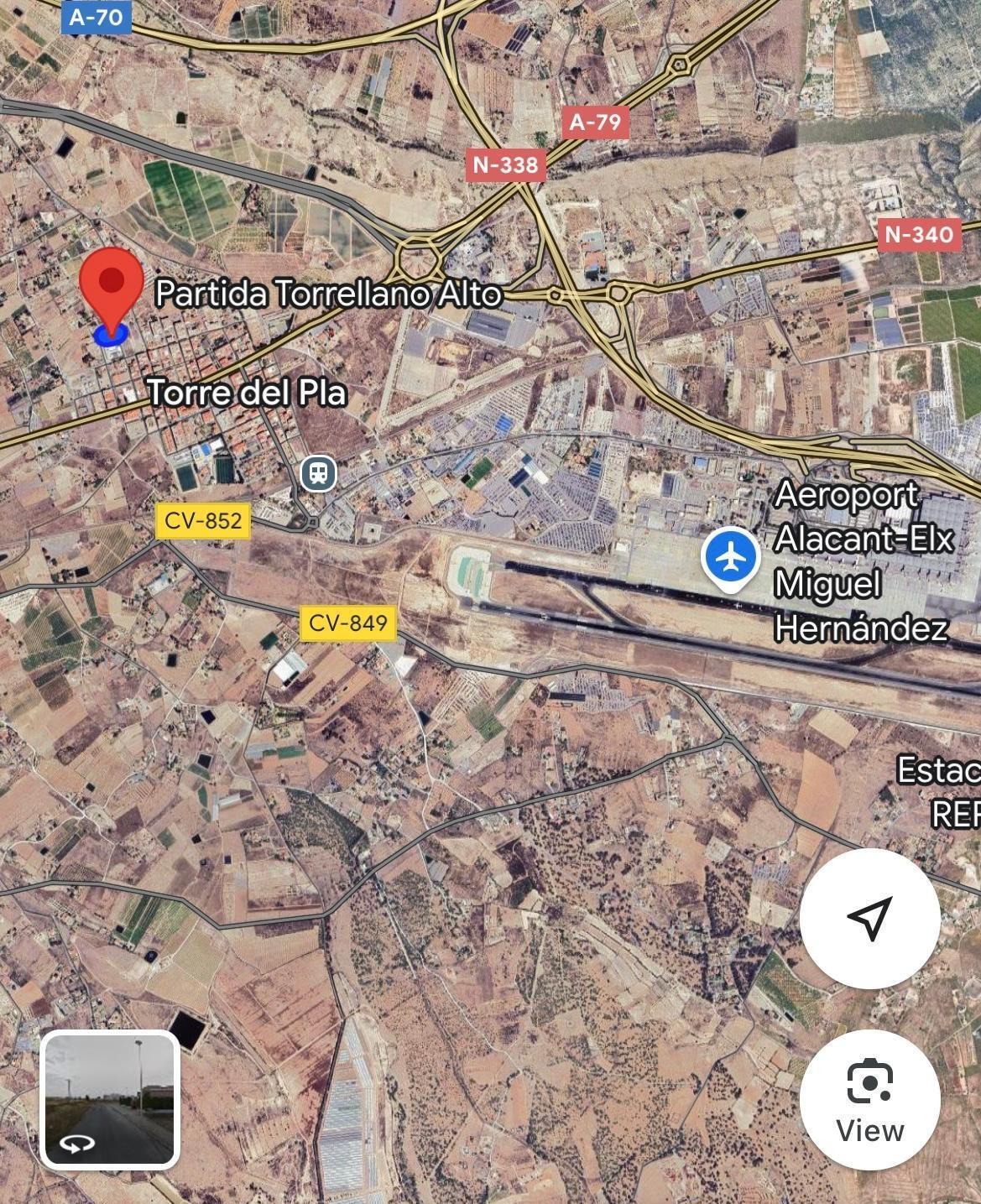Open the Street View camera with View label
981x1204 pixels.
(x=869, y=1097)
